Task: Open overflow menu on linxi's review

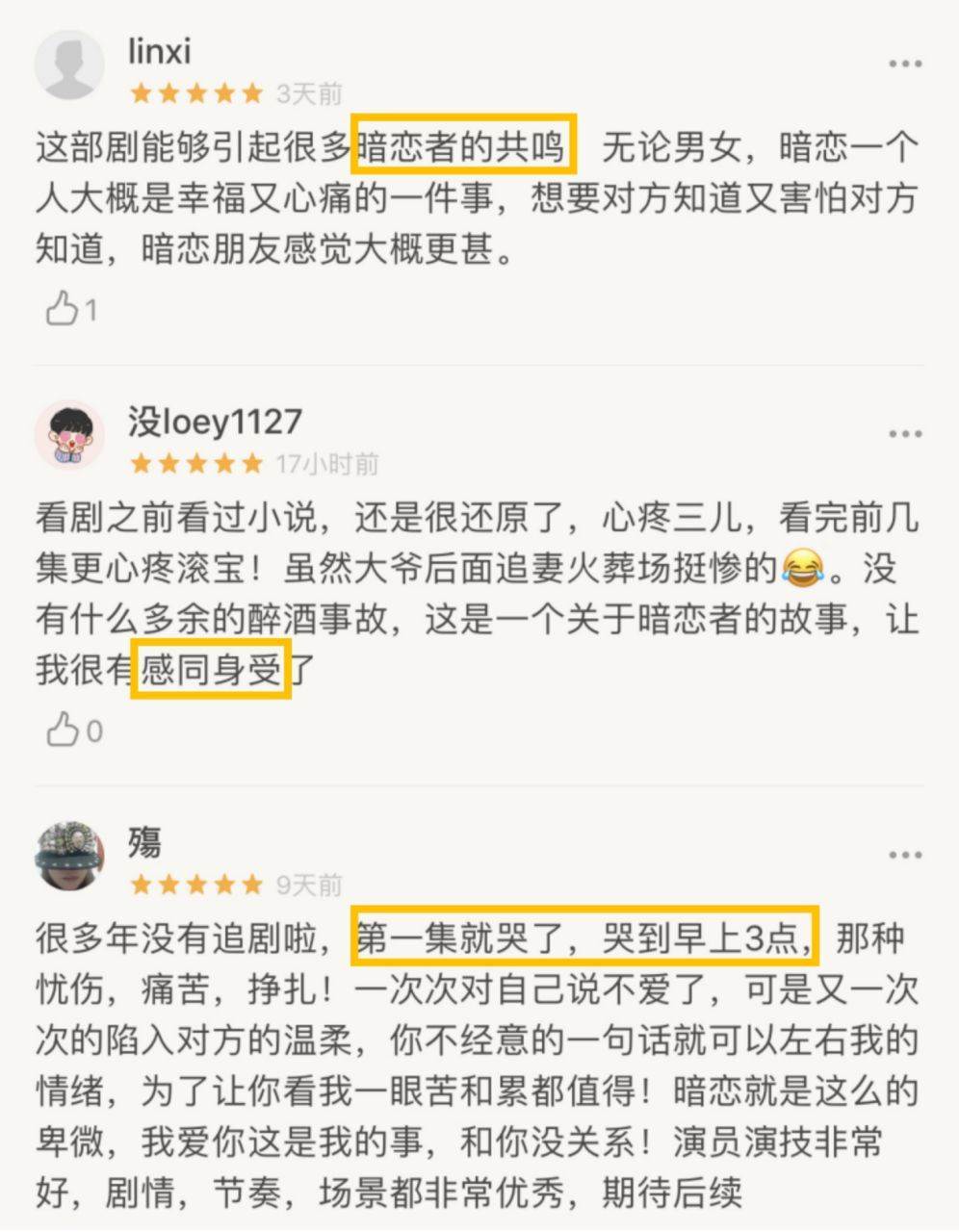Action: tap(904, 64)
